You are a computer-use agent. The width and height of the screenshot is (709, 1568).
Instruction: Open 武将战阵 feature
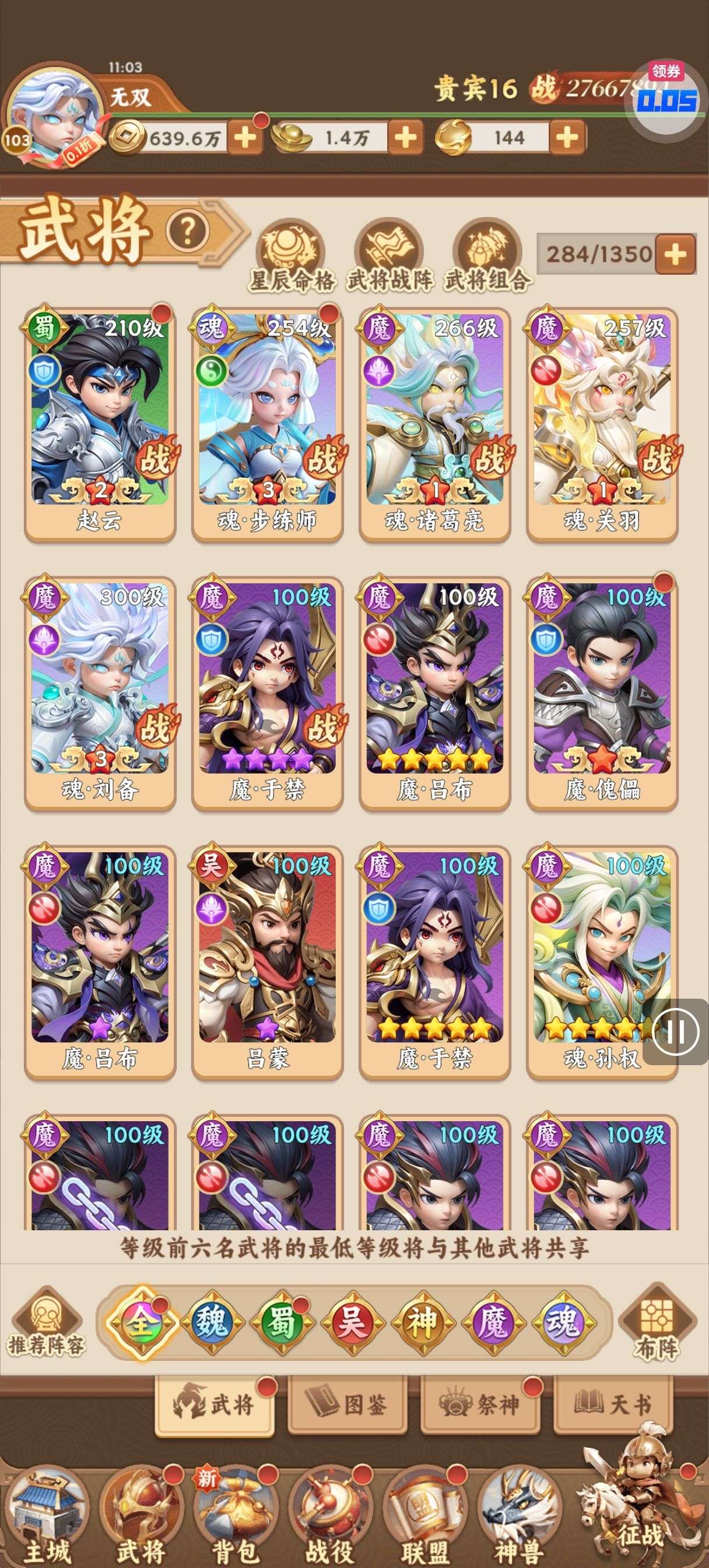point(389,256)
